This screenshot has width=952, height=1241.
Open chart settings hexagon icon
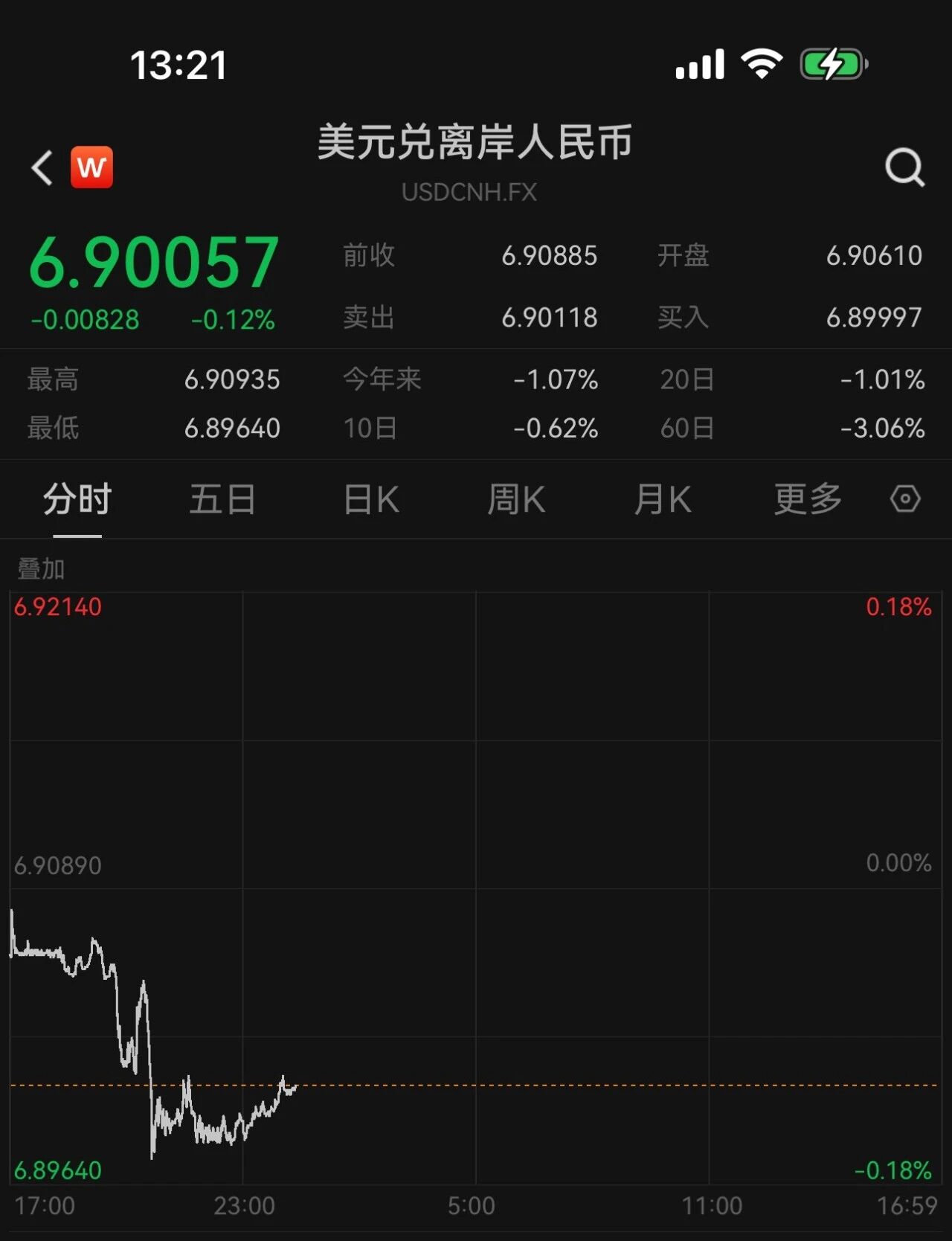(905, 498)
